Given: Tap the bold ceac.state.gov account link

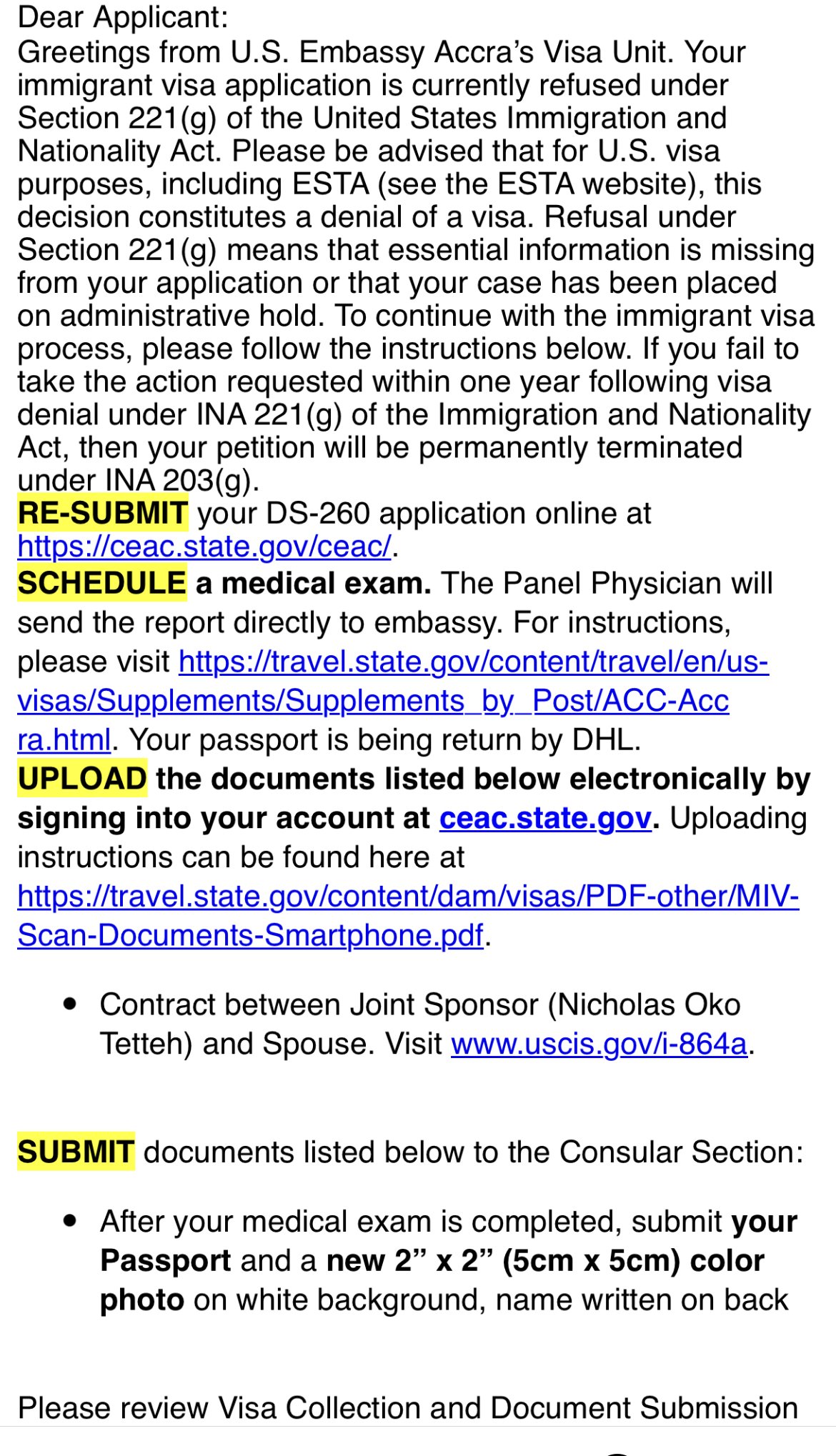Looking at the screenshot, I should [545, 819].
